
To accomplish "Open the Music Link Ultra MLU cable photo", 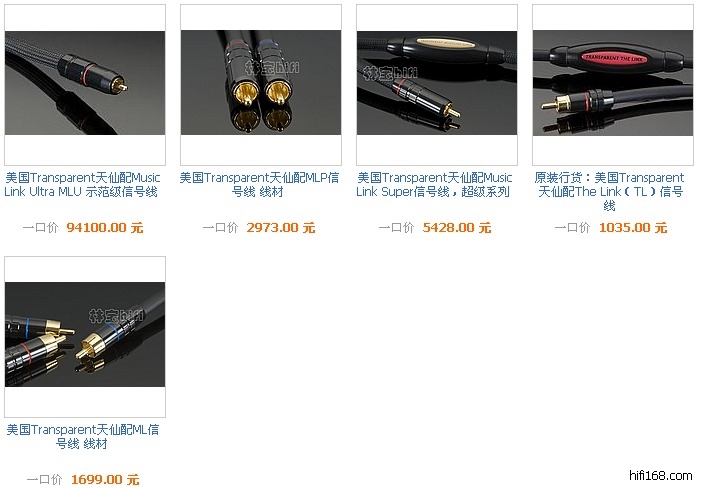I will pos(85,83).
